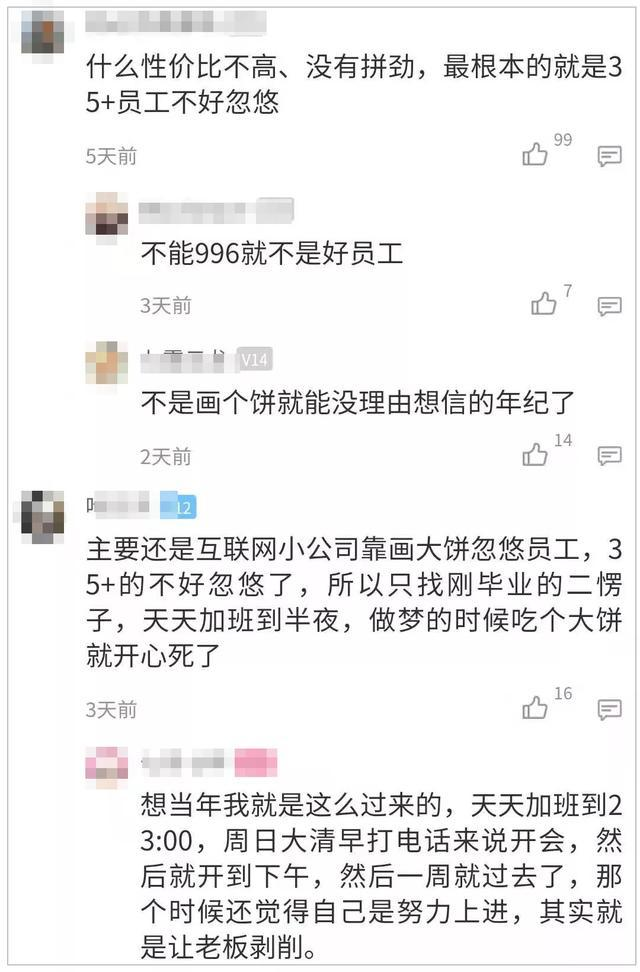The image size is (640, 972).
Task: Open avatar of the 35+员工不好忽悠 commenter
Action: point(43,32)
